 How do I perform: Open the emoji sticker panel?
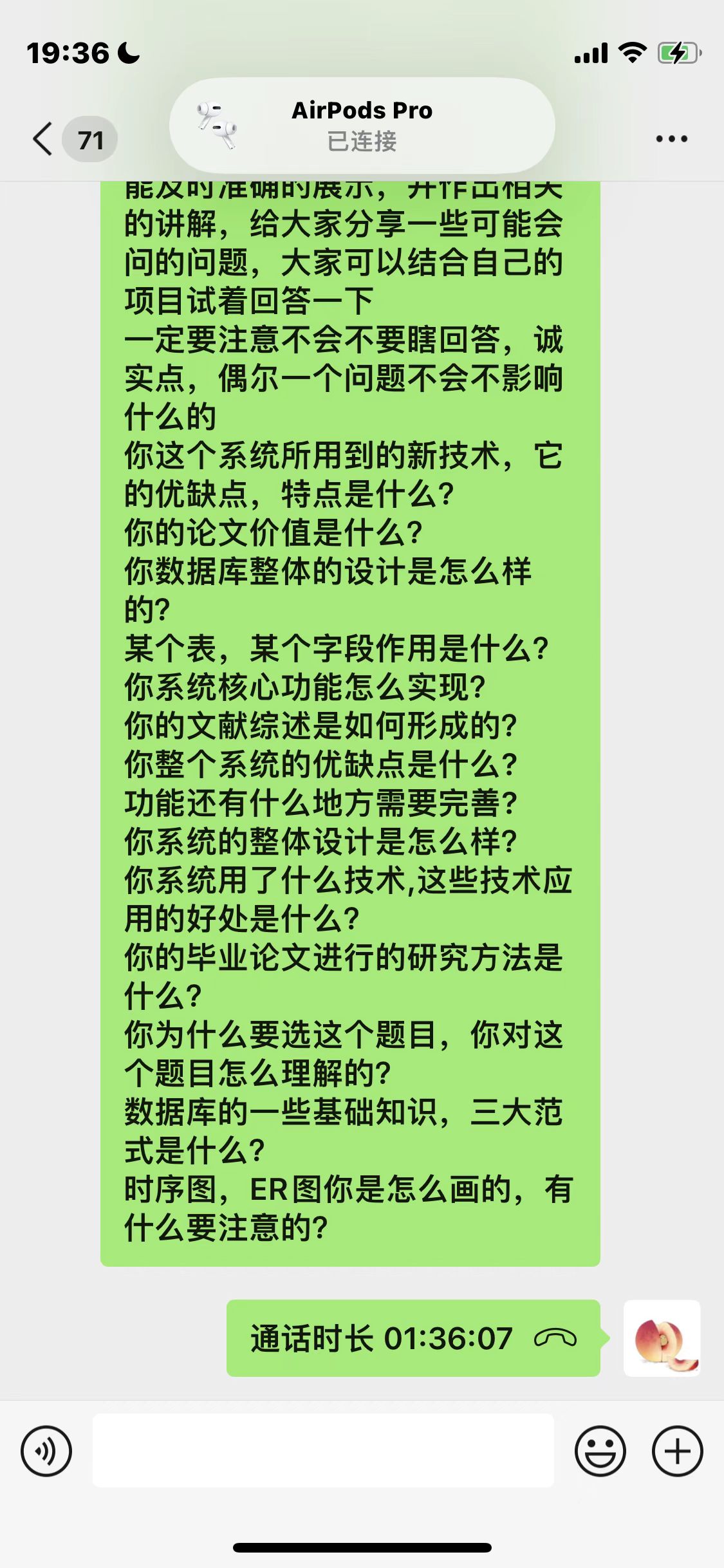[600, 1451]
